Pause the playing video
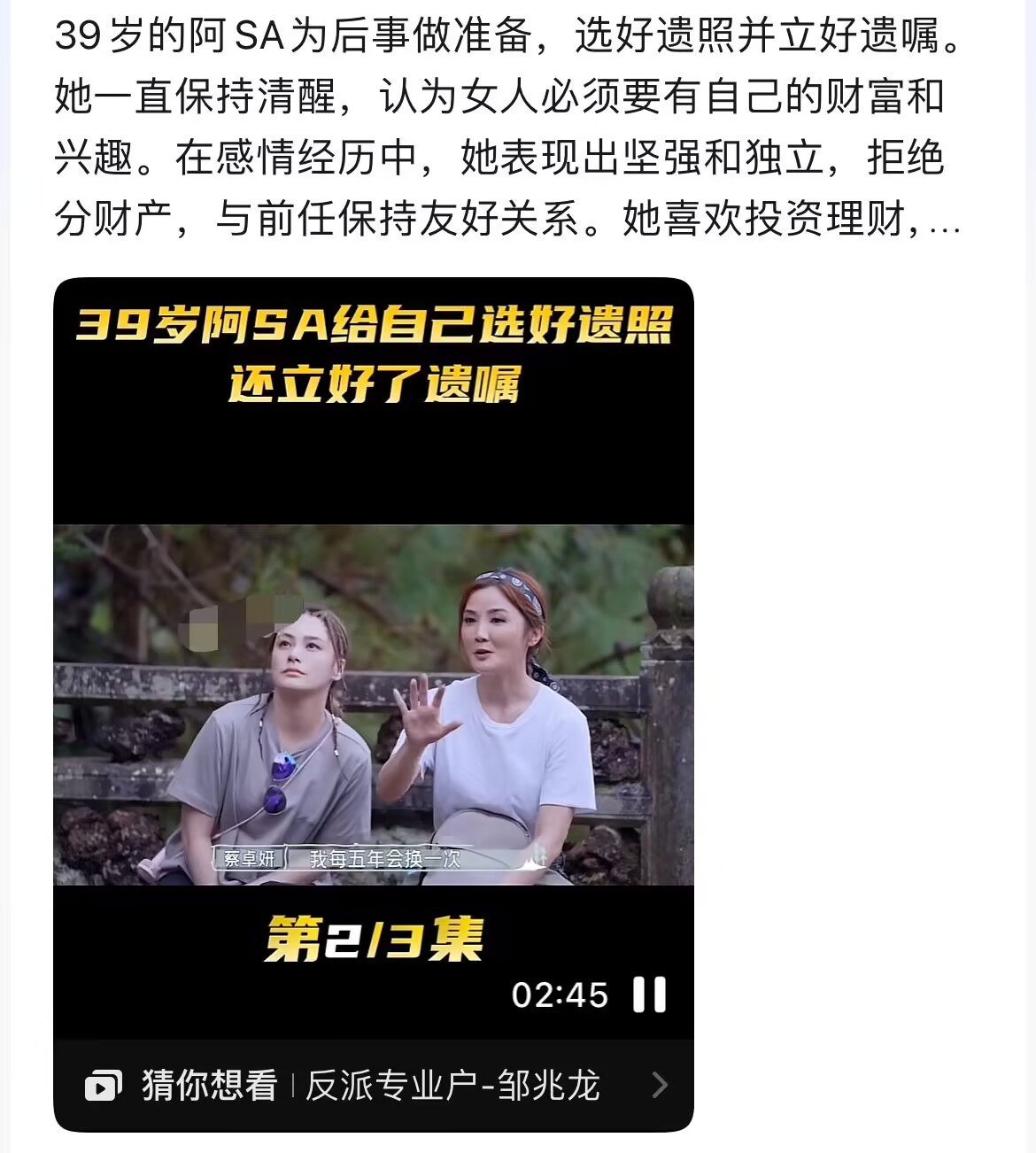The image size is (1036, 1153). 649,995
